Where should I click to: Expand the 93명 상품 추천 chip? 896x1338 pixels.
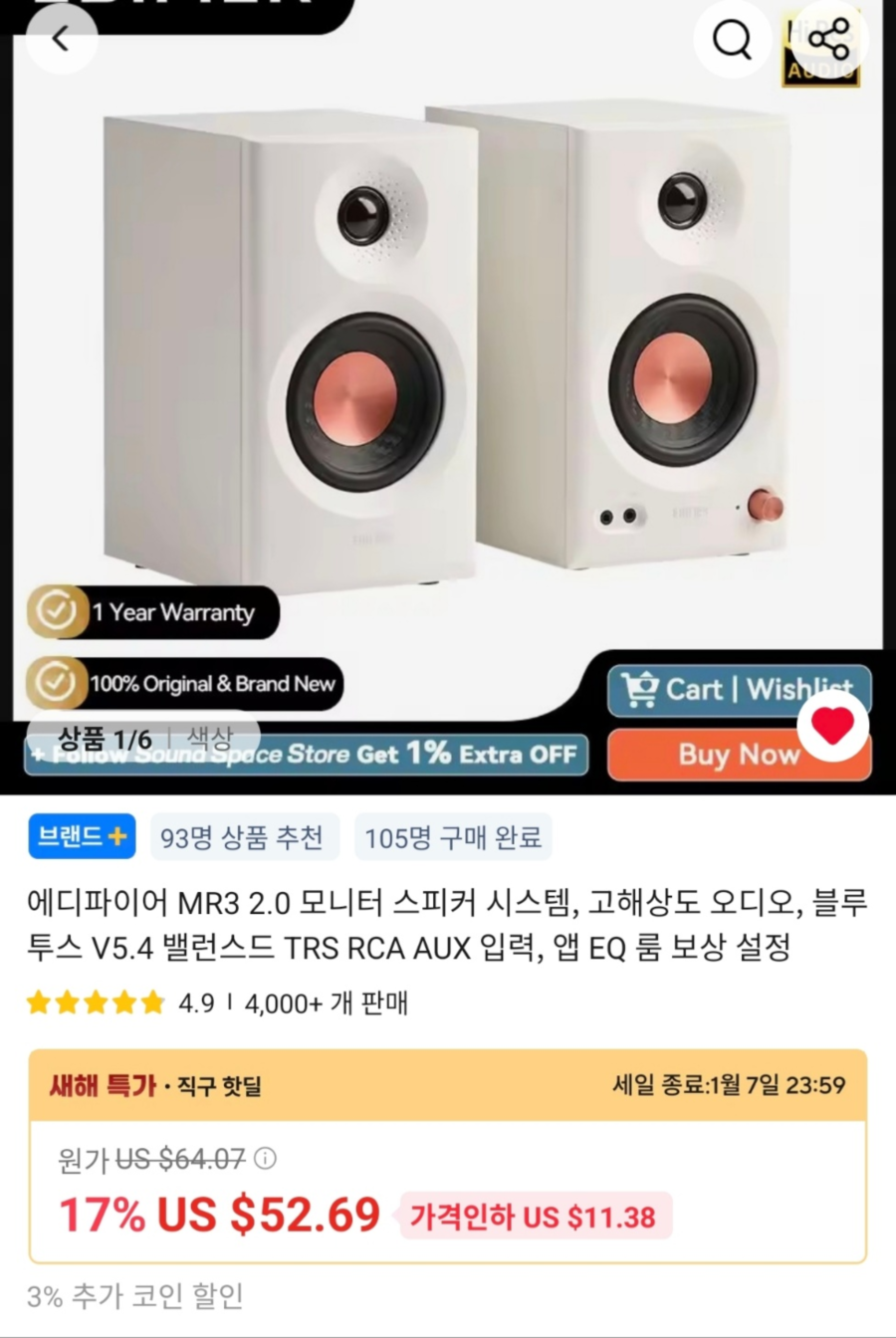click(x=242, y=837)
